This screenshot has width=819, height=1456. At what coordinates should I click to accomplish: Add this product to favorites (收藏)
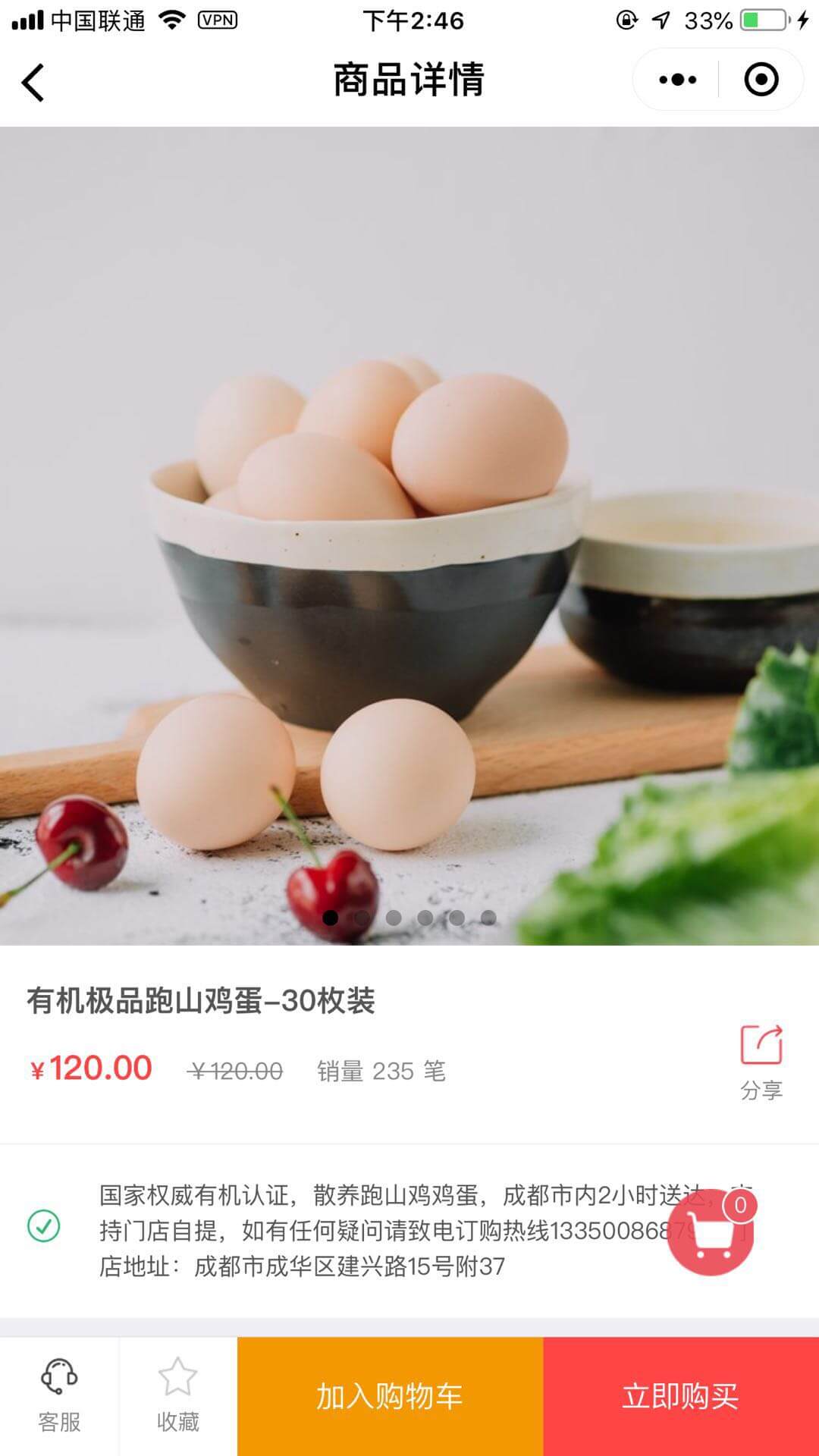(x=177, y=1395)
